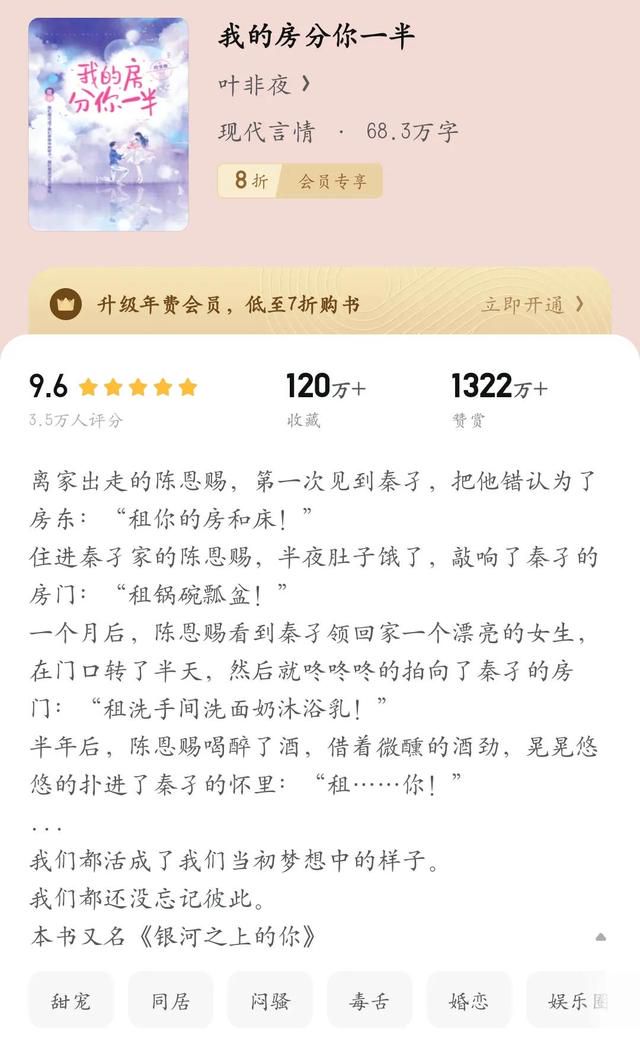This screenshot has width=640, height=1044.
Task: Tap the 立即开通 membership link
Action: [533, 304]
